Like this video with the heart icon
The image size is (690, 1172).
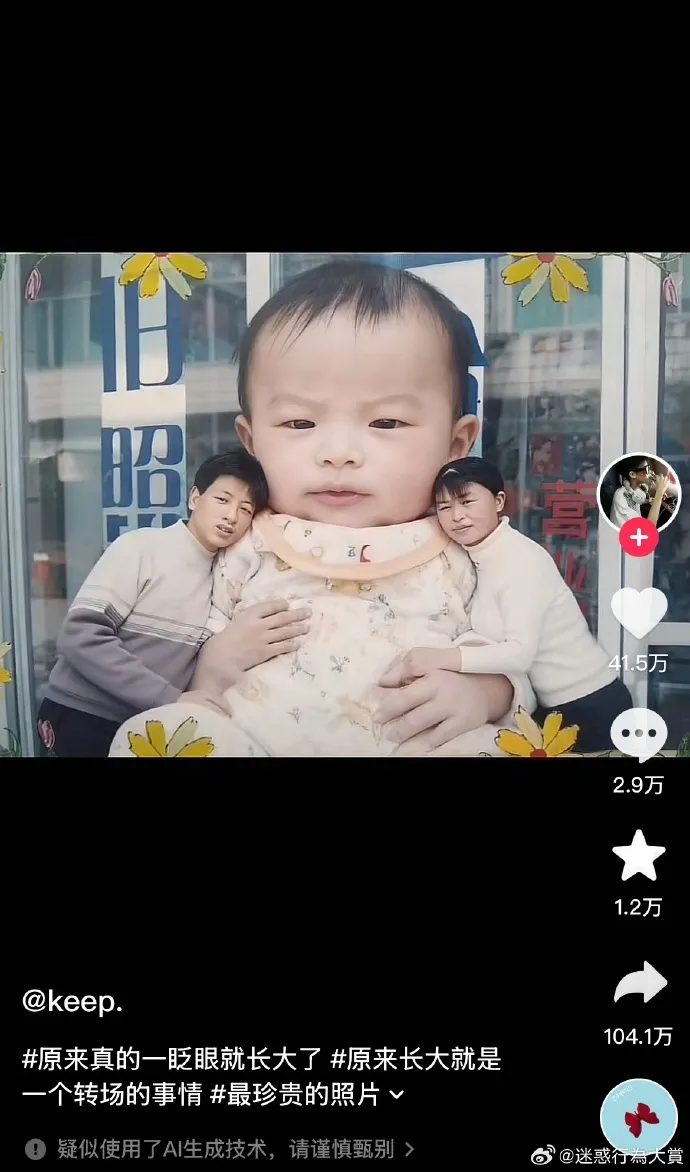coord(638,612)
